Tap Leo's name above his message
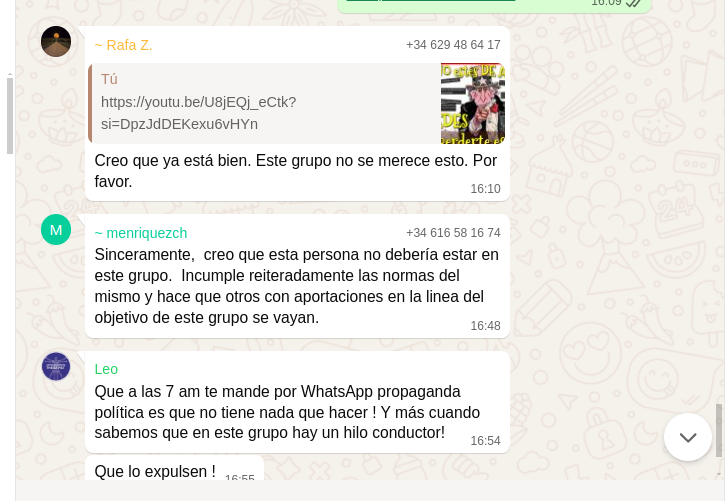 pyautogui.click(x=106, y=369)
